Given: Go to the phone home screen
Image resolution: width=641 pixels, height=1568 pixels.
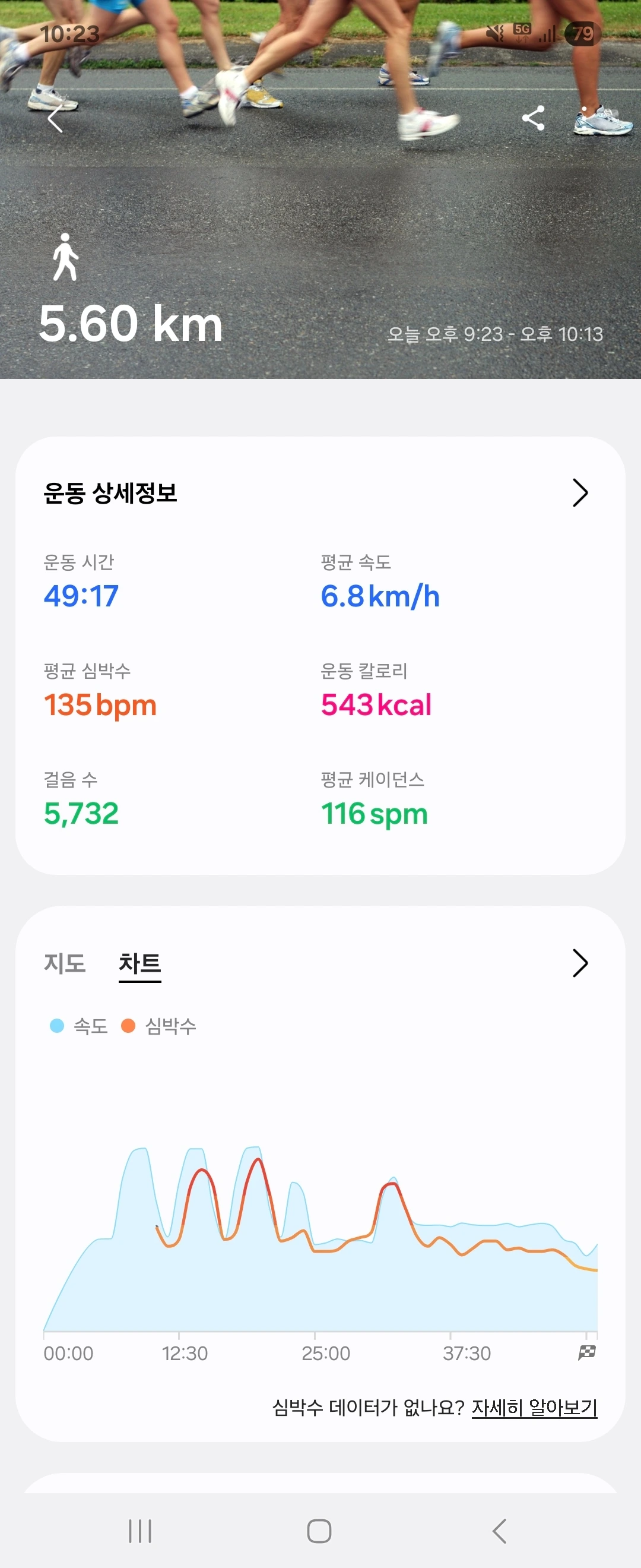Looking at the screenshot, I should 319,1531.
